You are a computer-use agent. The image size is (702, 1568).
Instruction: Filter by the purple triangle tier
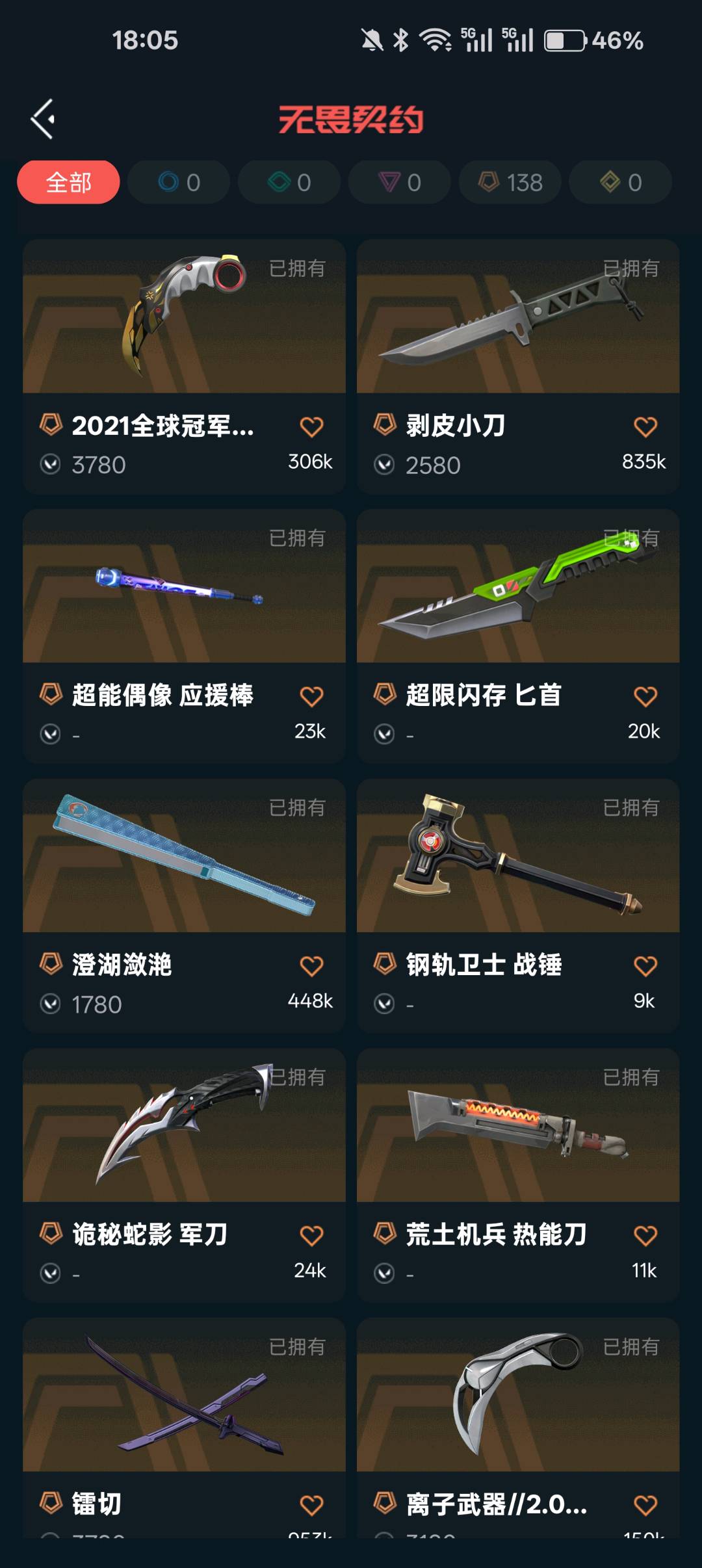399,183
